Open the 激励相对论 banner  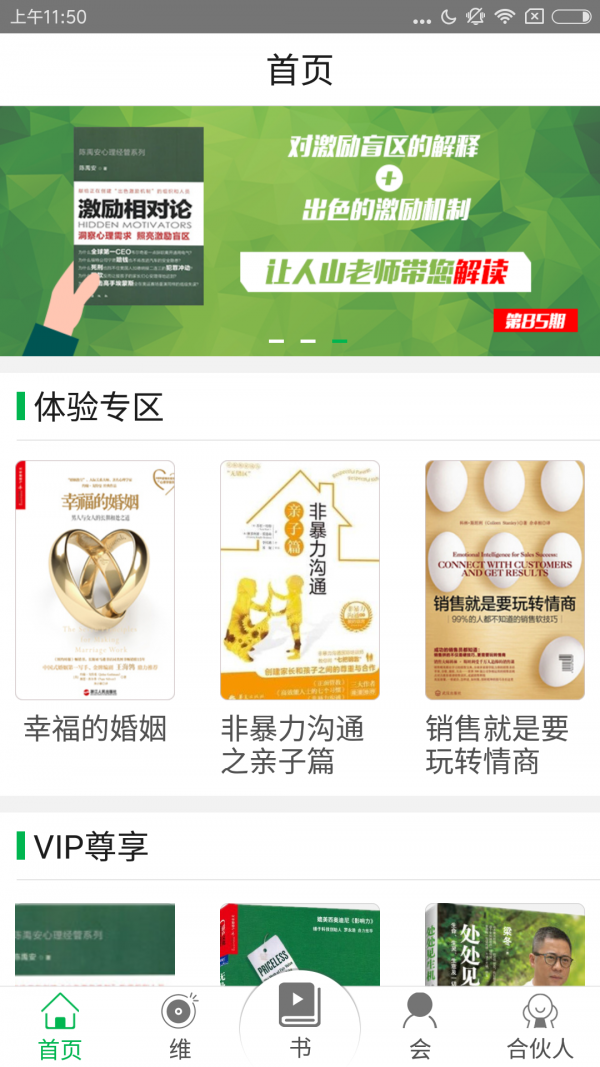pyautogui.click(x=300, y=230)
